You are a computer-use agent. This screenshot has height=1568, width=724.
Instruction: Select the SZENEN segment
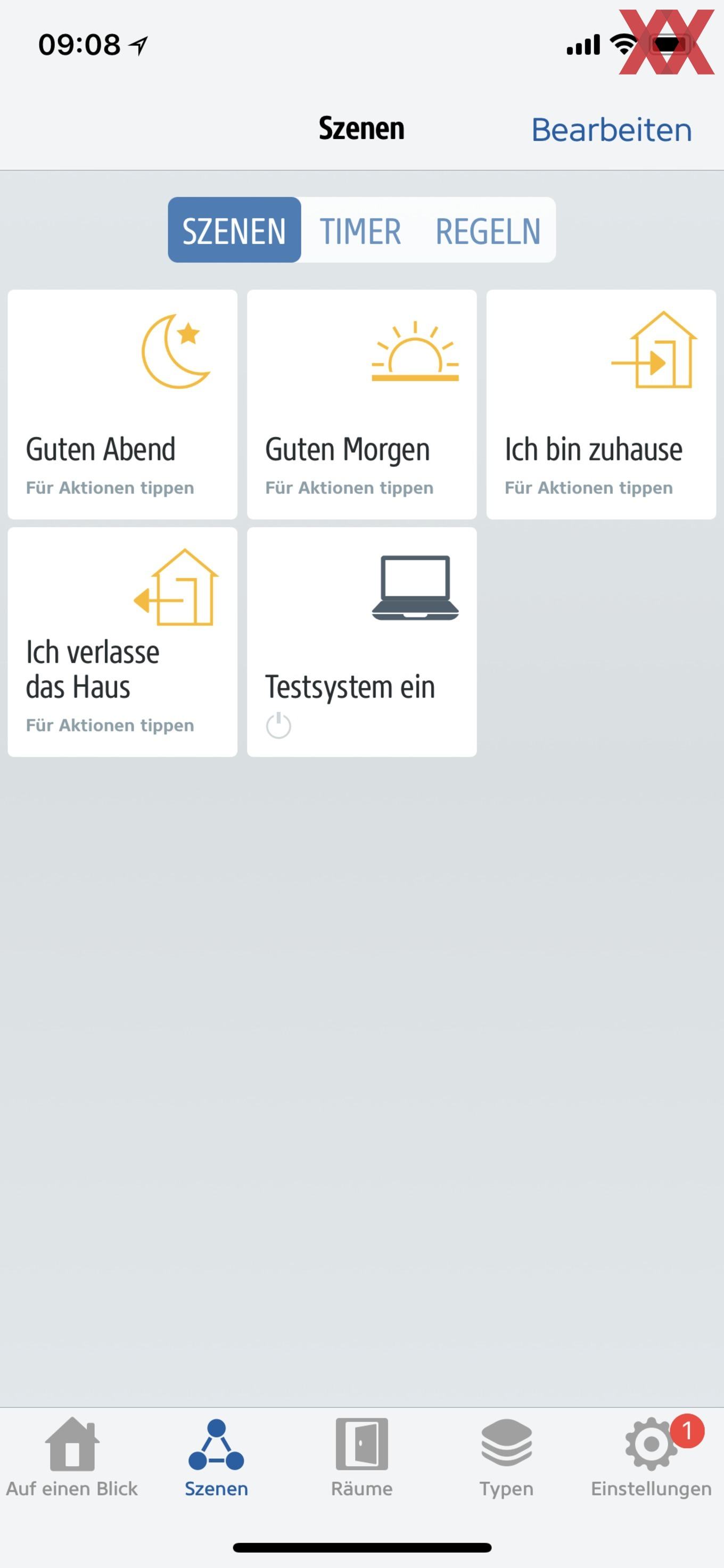tap(234, 230)
